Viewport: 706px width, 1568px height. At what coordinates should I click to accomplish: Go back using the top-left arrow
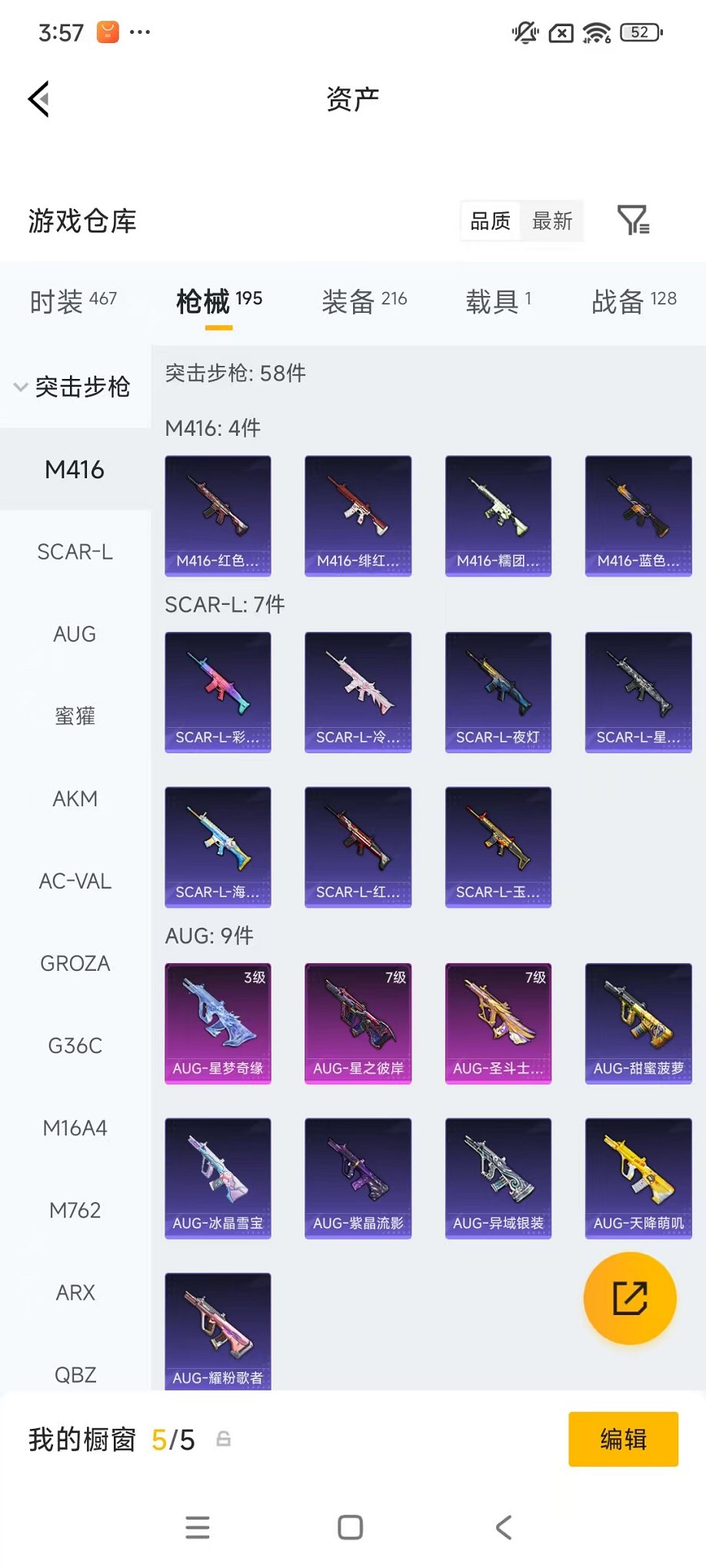(39, 99)
